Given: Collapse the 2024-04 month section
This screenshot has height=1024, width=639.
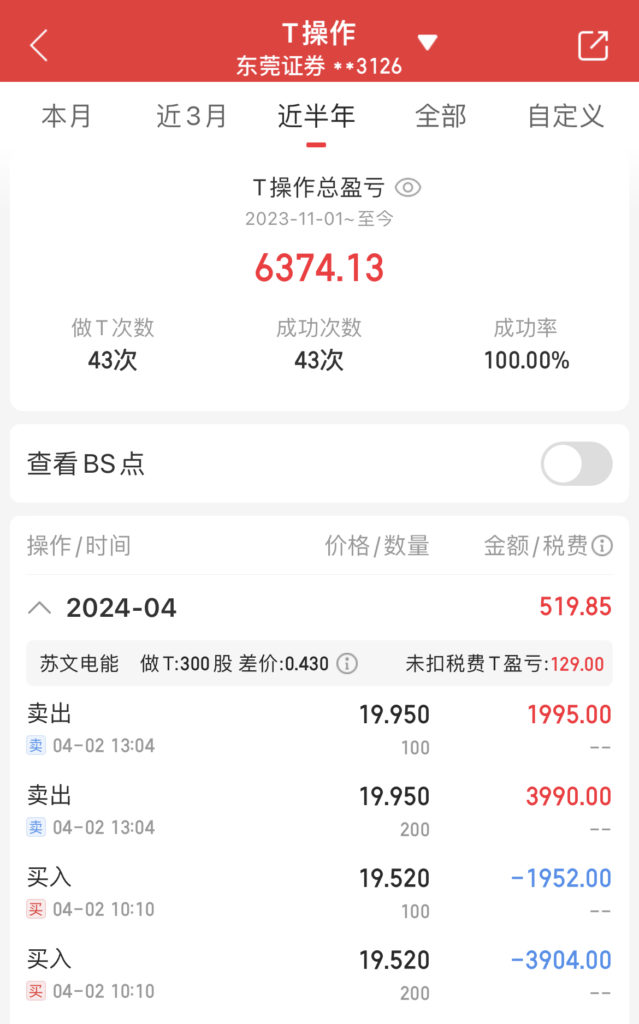Looking at the screenshot, I should [40, 608].
